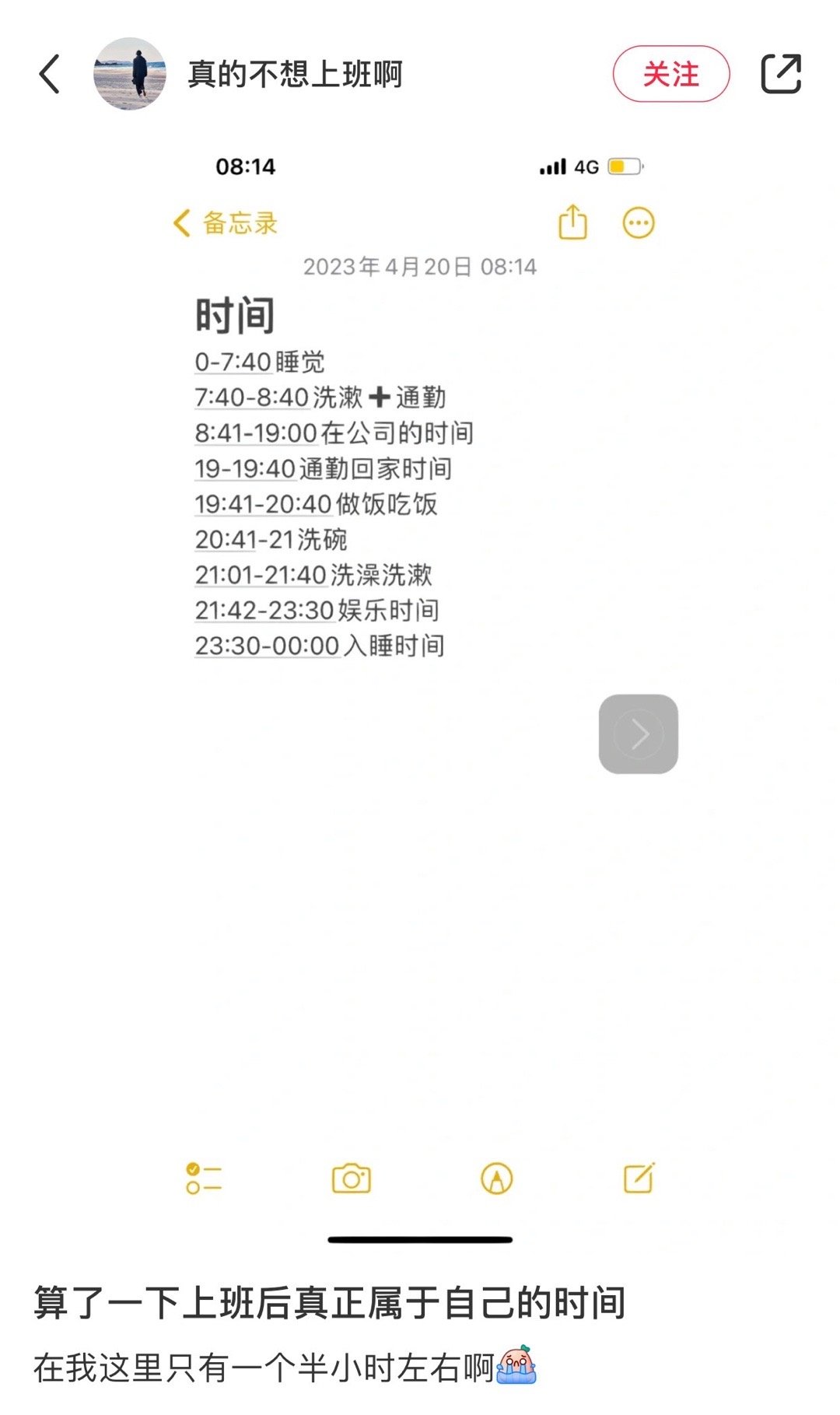Show the next image with the arrow
The height and width of the screenshot is (1415, 840).
(x=639, y=734)
